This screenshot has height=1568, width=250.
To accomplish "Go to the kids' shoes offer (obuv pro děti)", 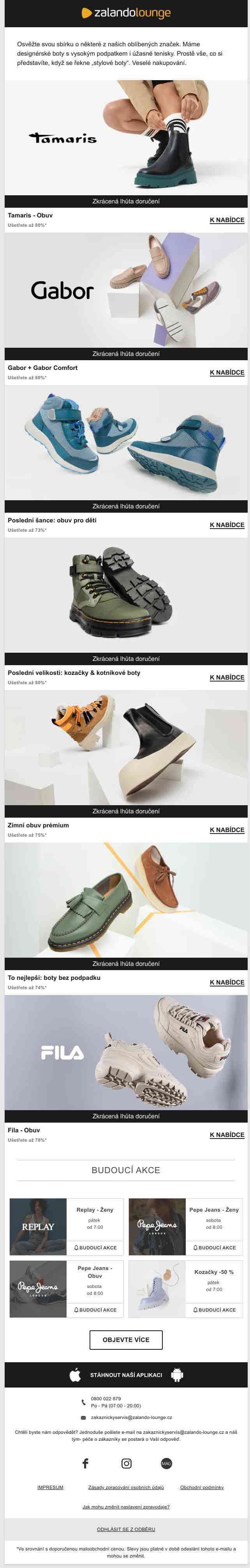I will 227,525.
